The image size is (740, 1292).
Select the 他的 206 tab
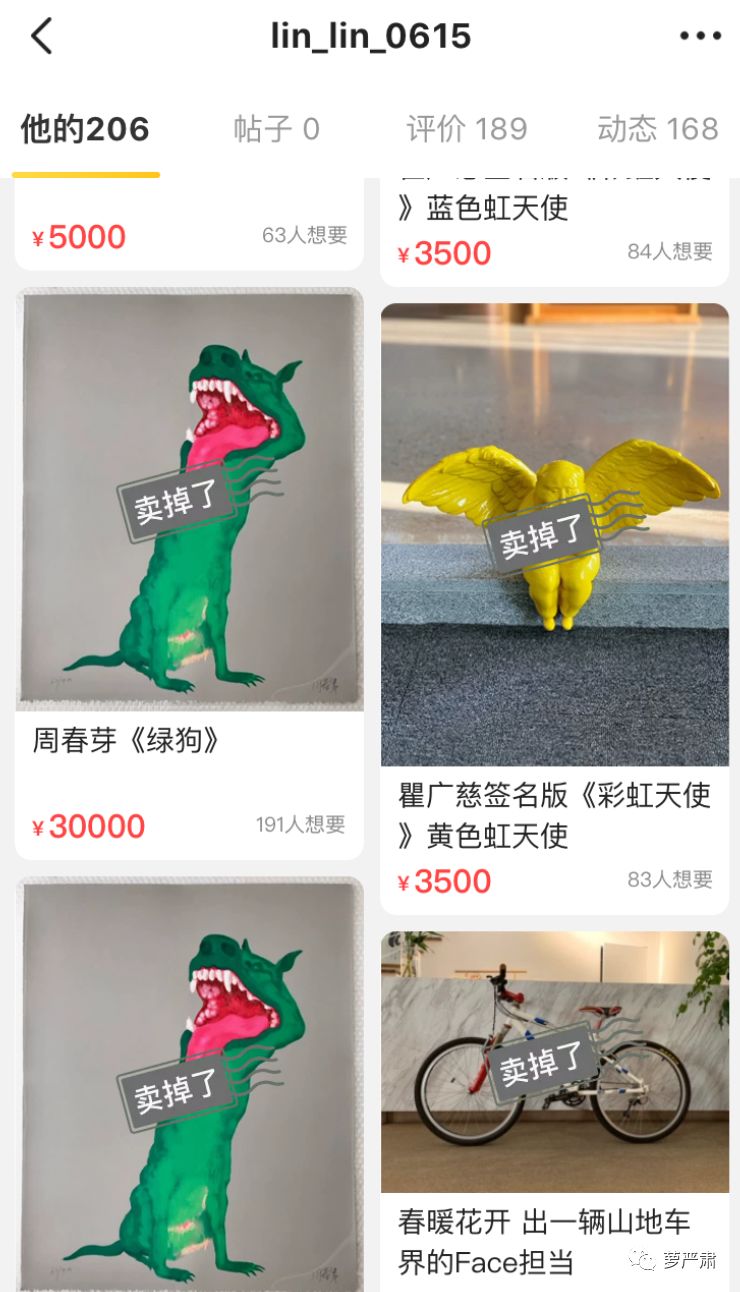coord(85,128)
